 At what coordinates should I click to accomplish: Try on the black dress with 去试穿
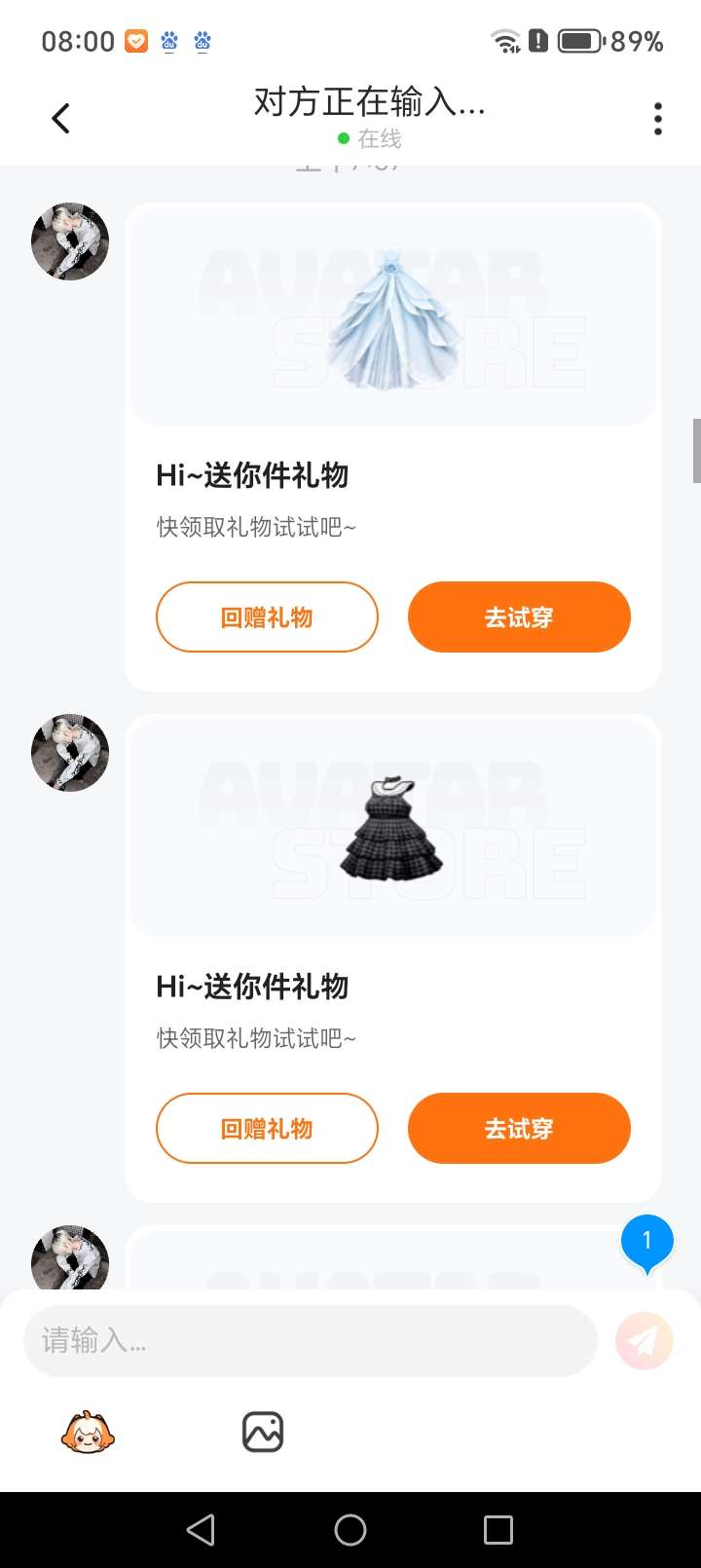coord(519,1128)
